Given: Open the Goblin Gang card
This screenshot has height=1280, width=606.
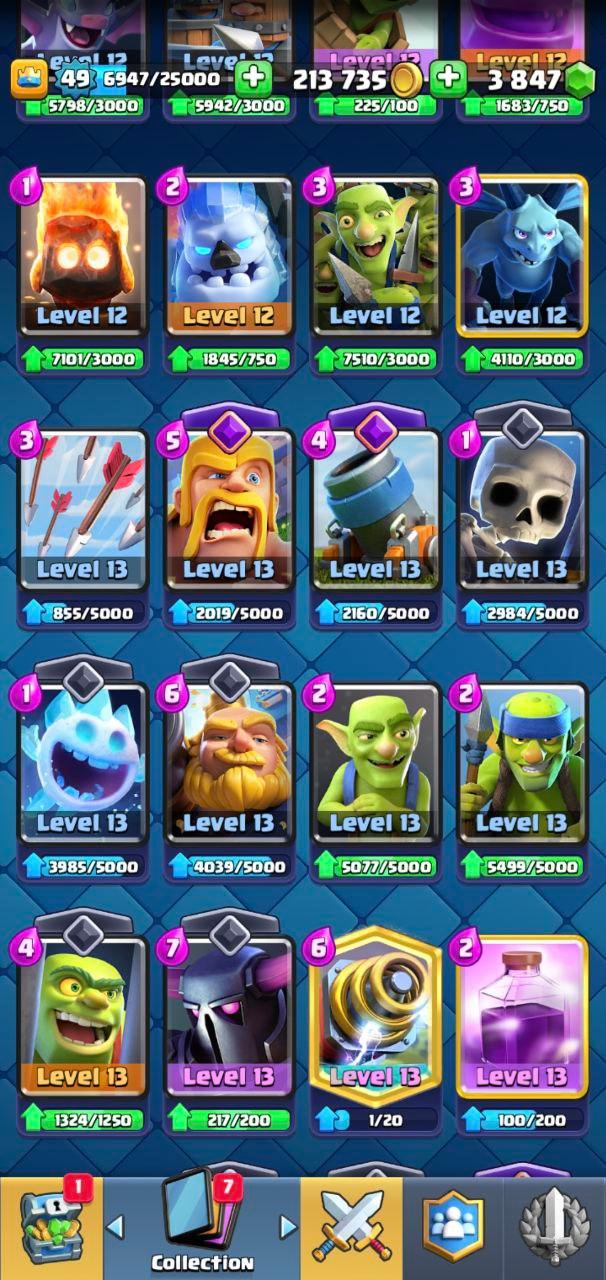Looking at the screenshot, I should click(x=374, y=258).
